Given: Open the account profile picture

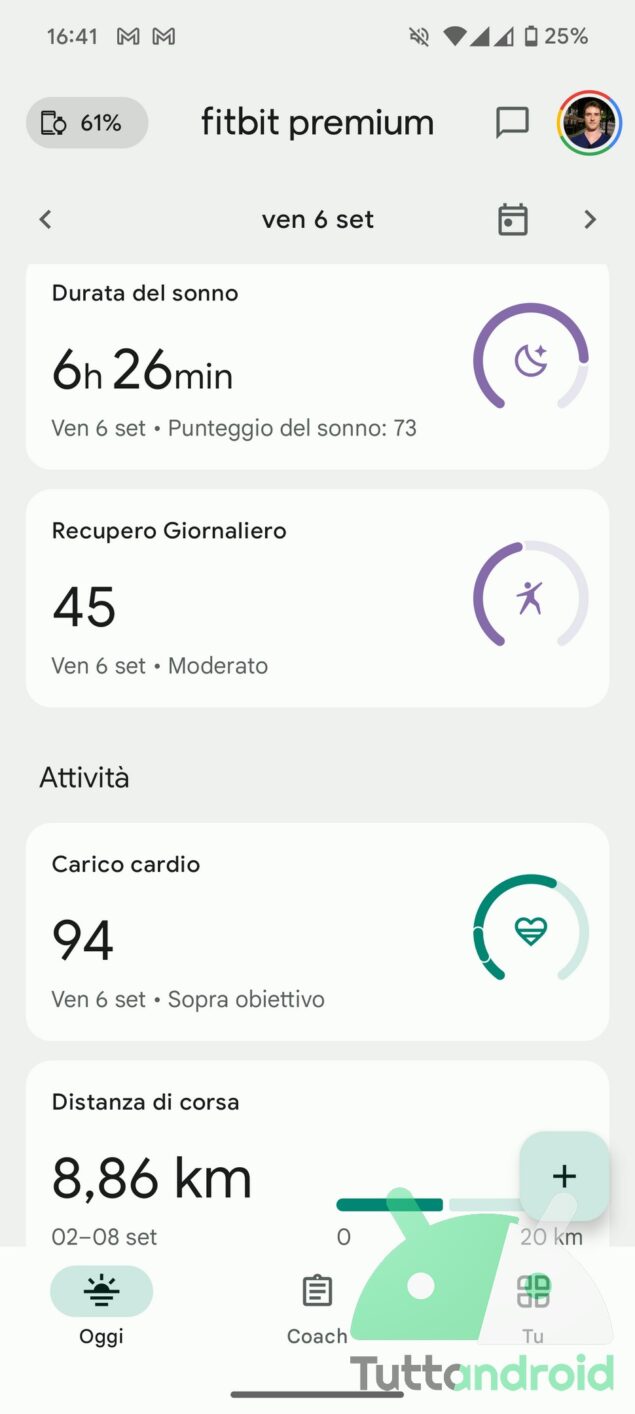Looking at the screenshot, I should click(x=589, y=123).
